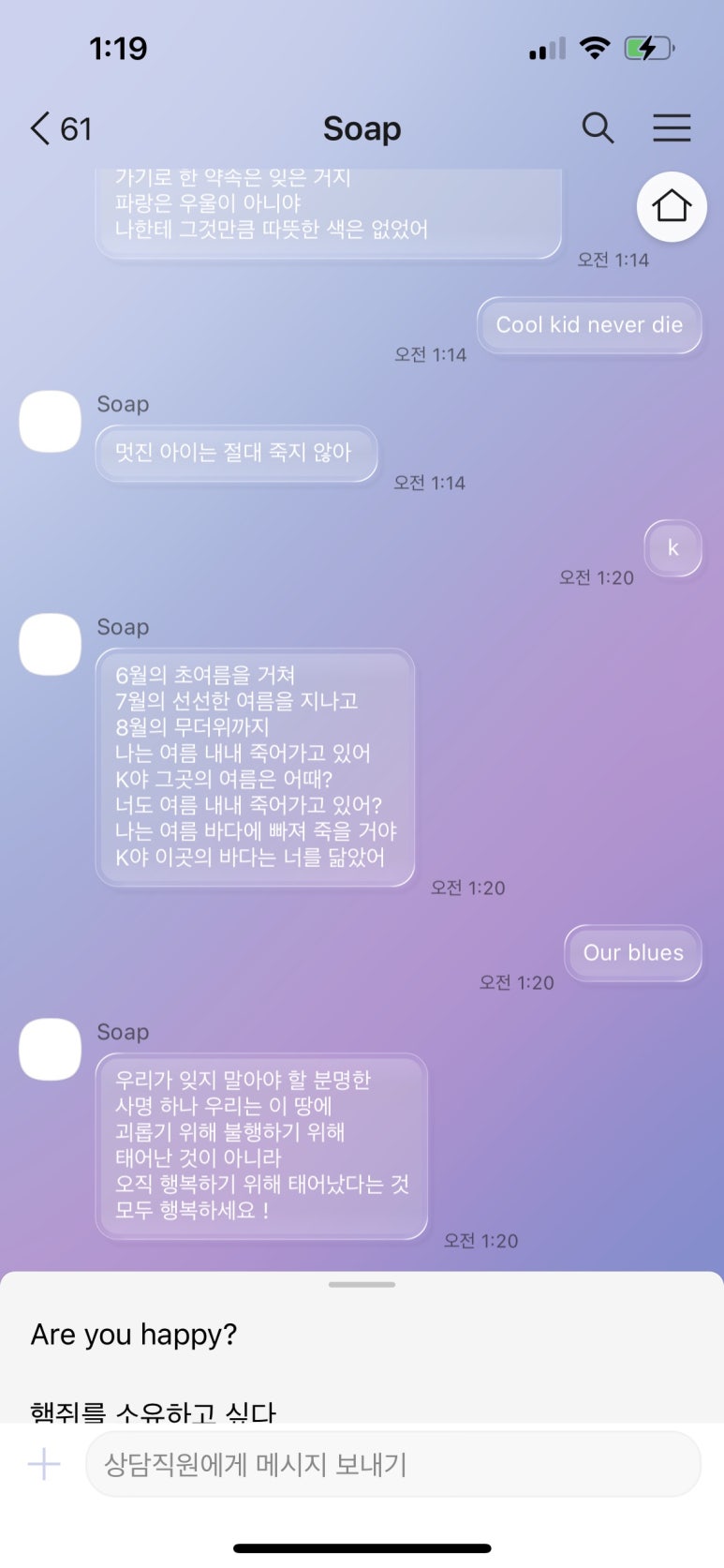Go back to the chat list
The width and height of the screenshot is (724, 1568).
tap(60, 128)
